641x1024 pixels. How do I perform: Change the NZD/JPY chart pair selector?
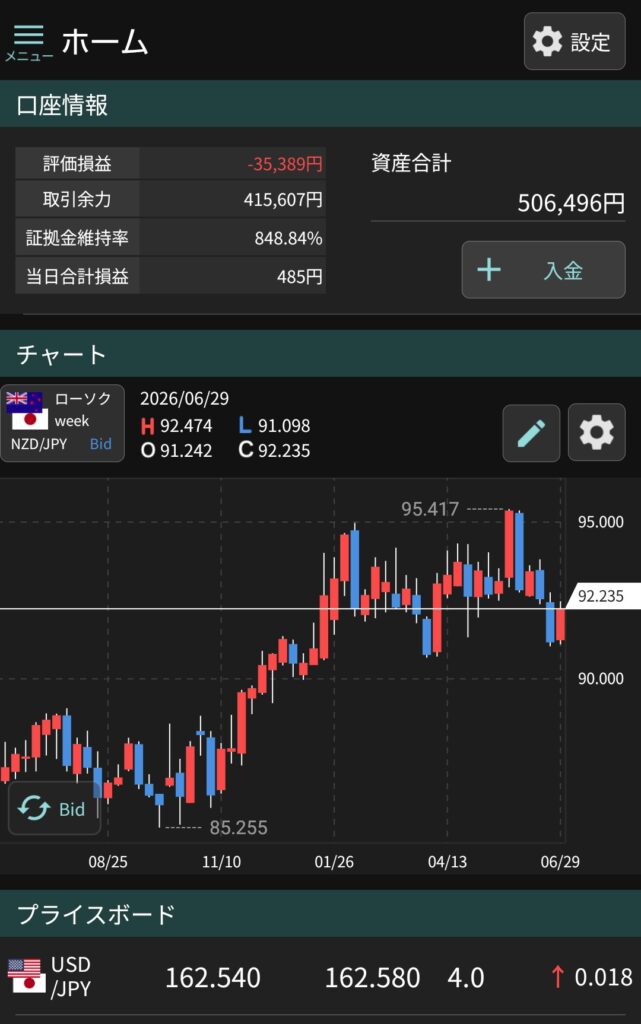pos(63,423)
